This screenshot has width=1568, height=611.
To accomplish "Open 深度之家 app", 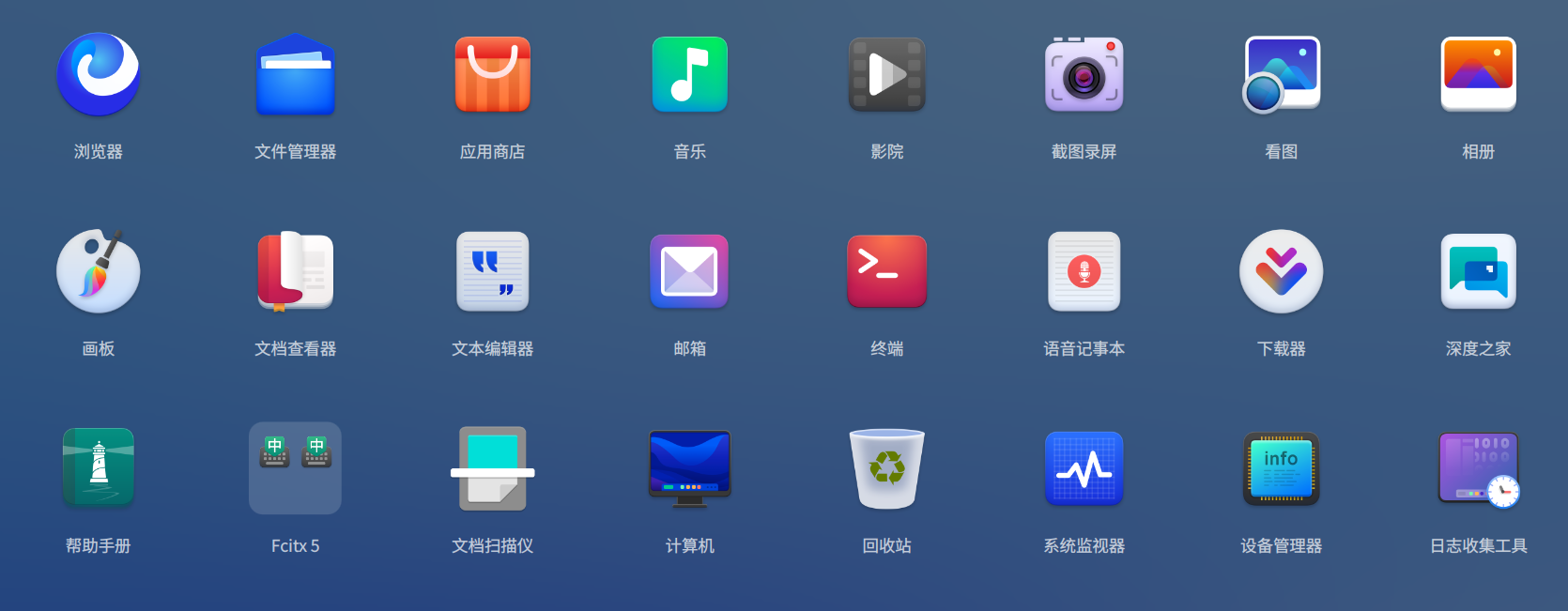I will [1479, 272].
